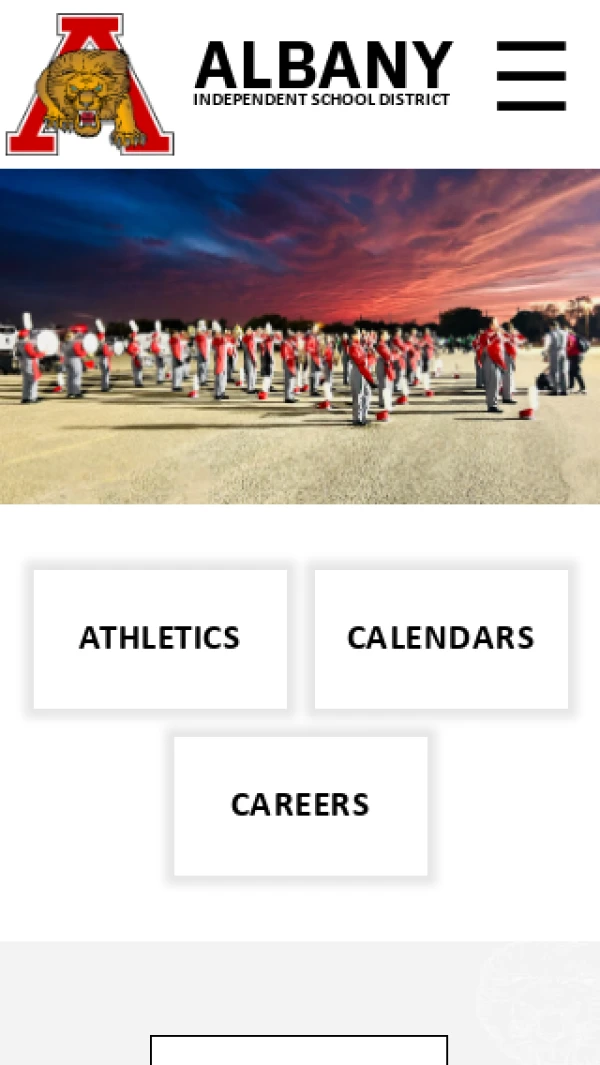Open the Careers page
The width and height of the screenshot is (600, 1065).
pos(300,805)
